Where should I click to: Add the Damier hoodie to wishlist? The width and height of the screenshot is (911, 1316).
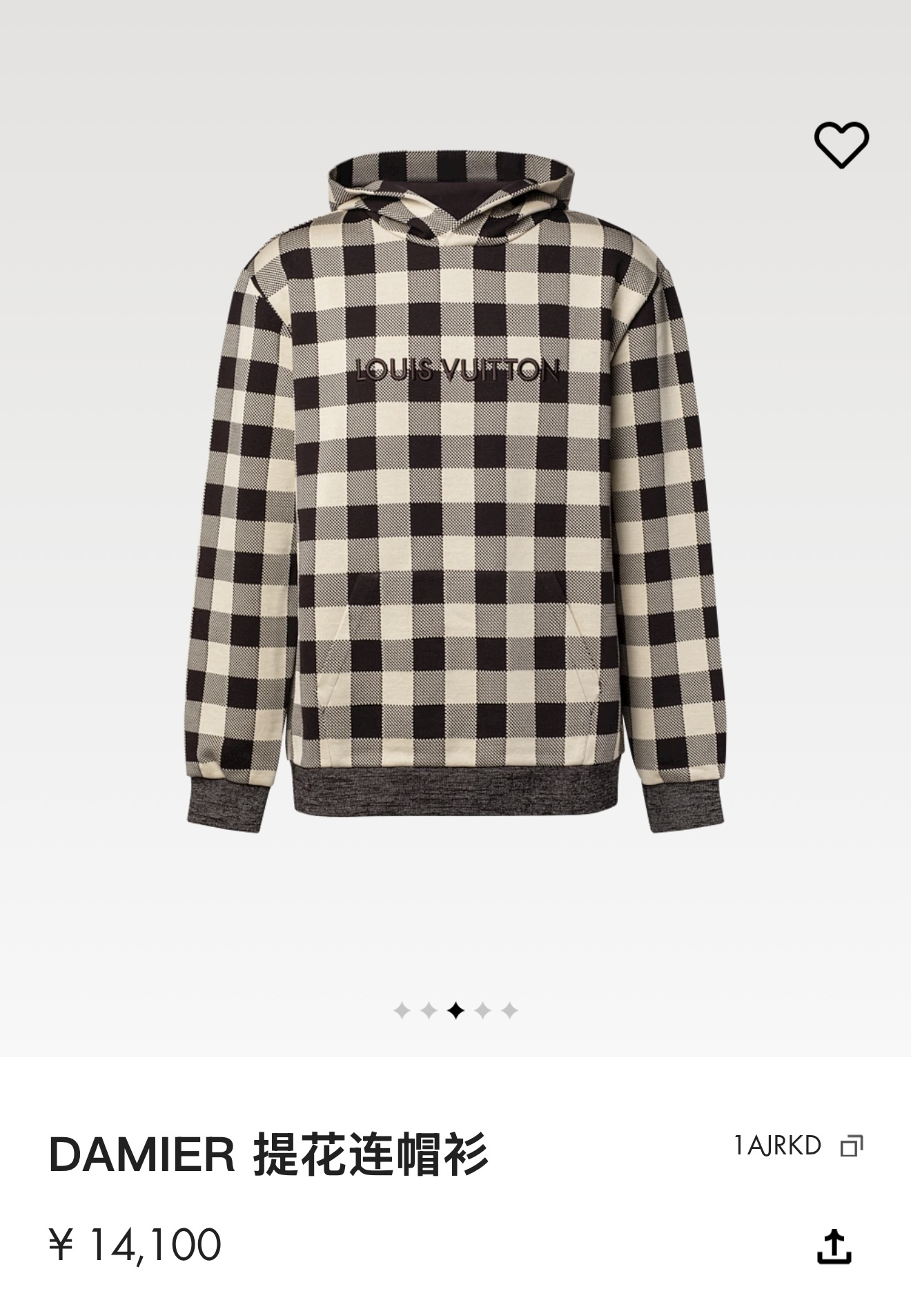coord(841,144)
